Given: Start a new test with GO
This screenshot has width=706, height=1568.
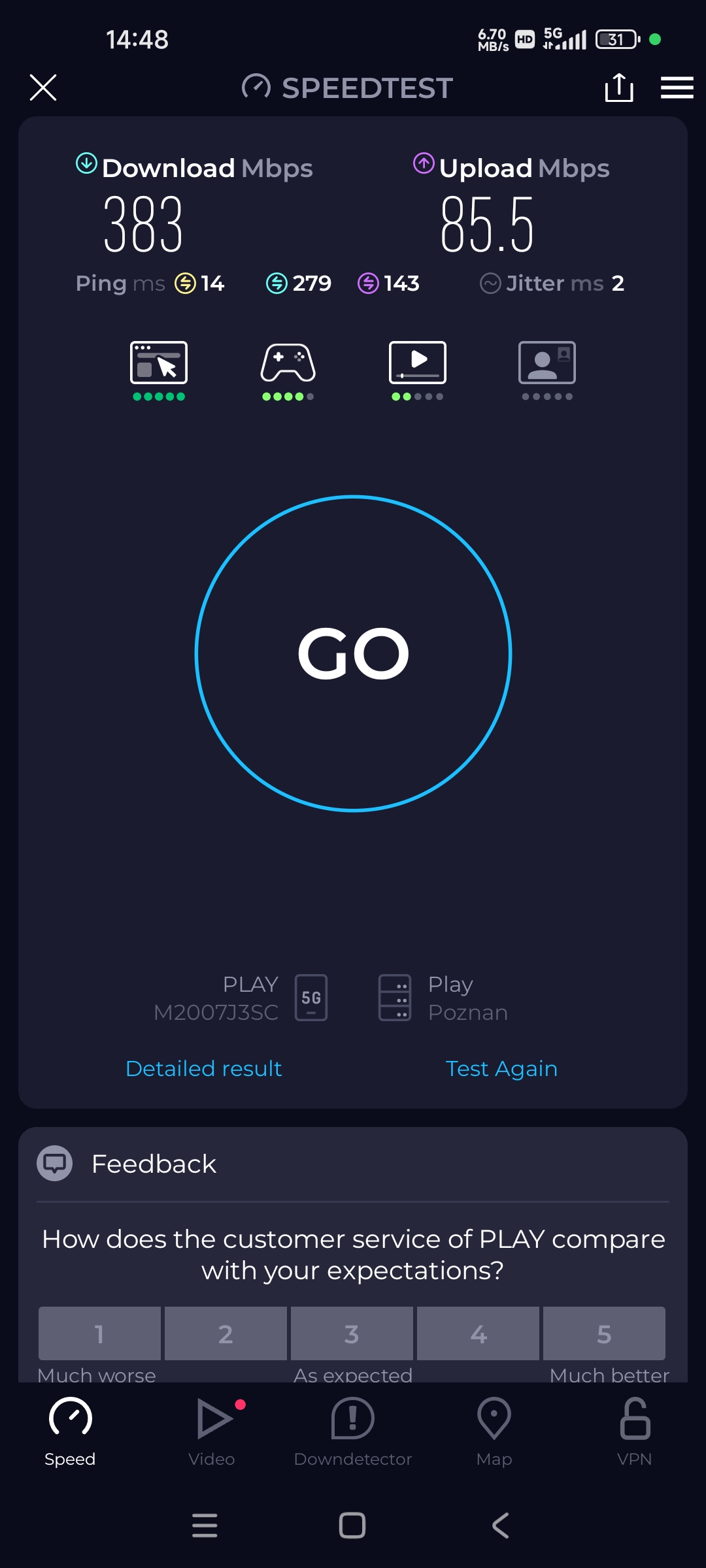Looking at the screenshot, I should coord(353,653).
